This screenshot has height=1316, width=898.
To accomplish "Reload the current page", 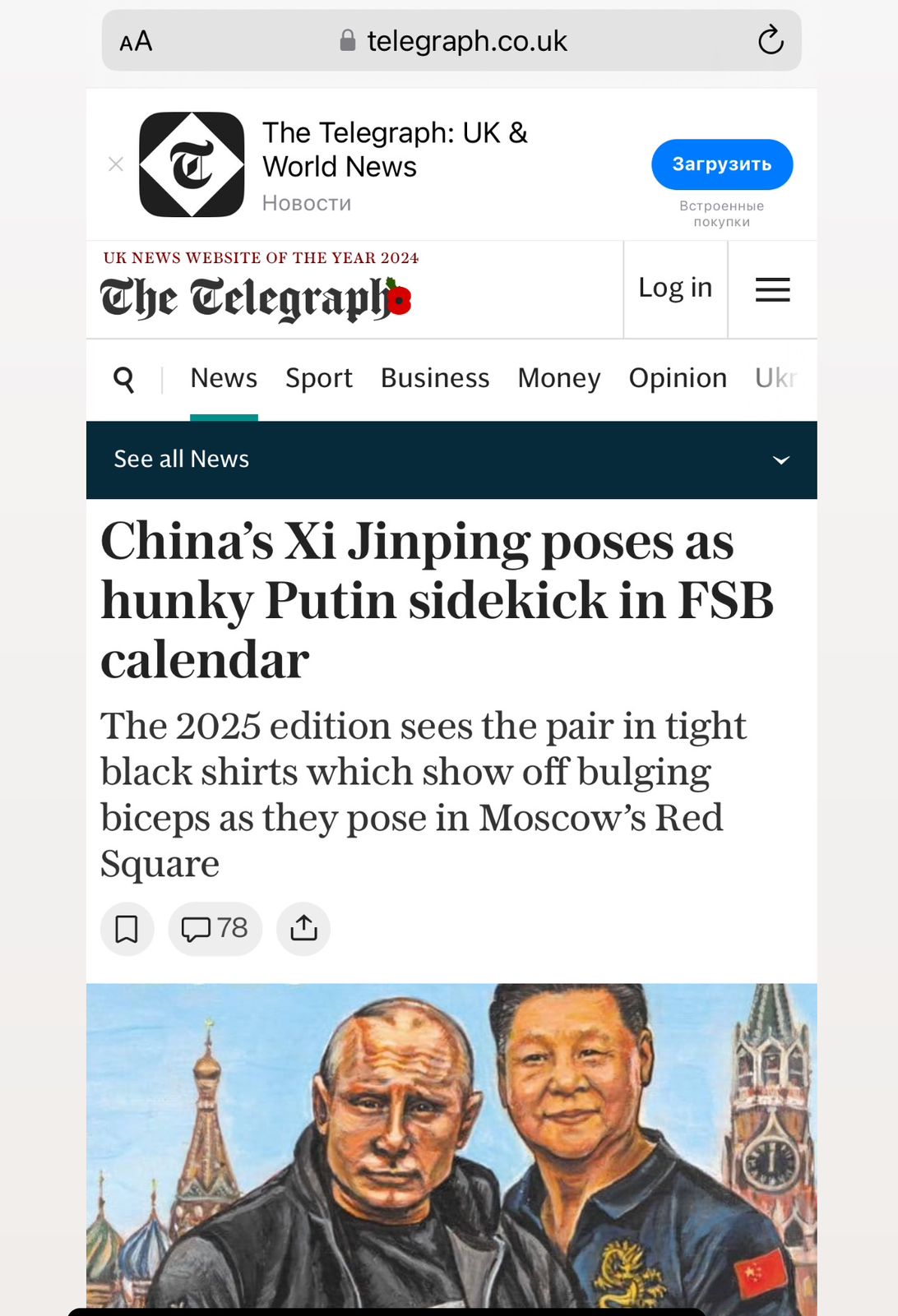I will (770, 40).
